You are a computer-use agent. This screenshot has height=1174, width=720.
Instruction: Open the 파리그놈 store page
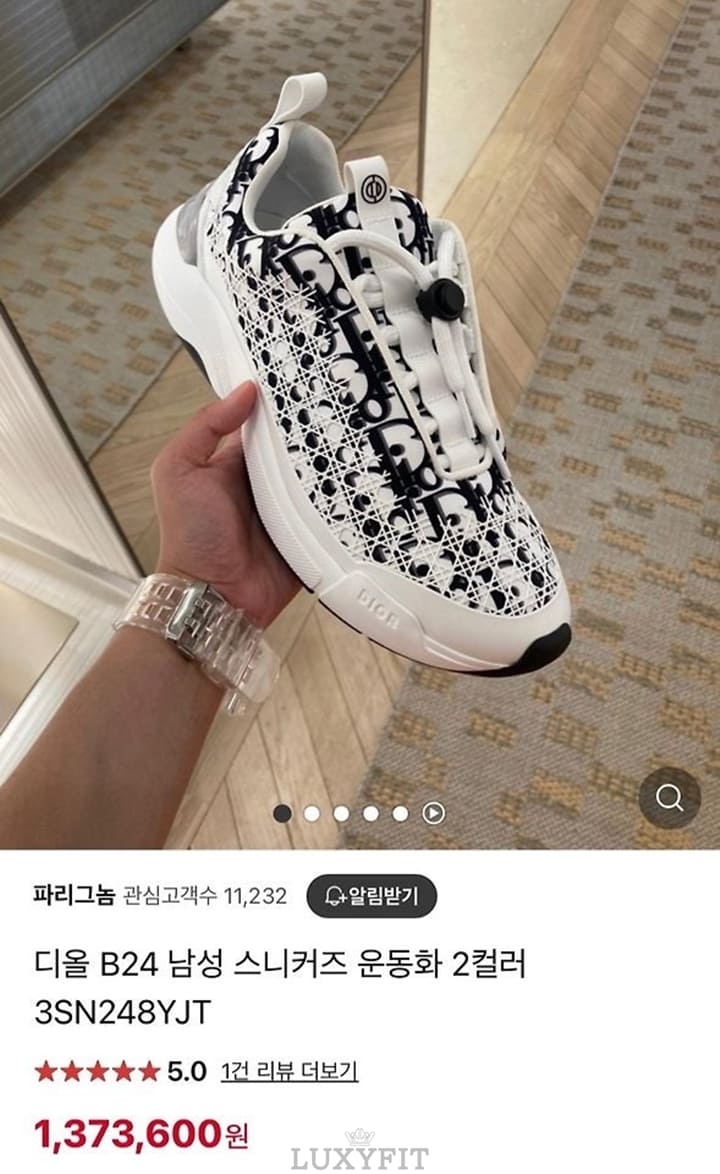click(x=75, y=896)
